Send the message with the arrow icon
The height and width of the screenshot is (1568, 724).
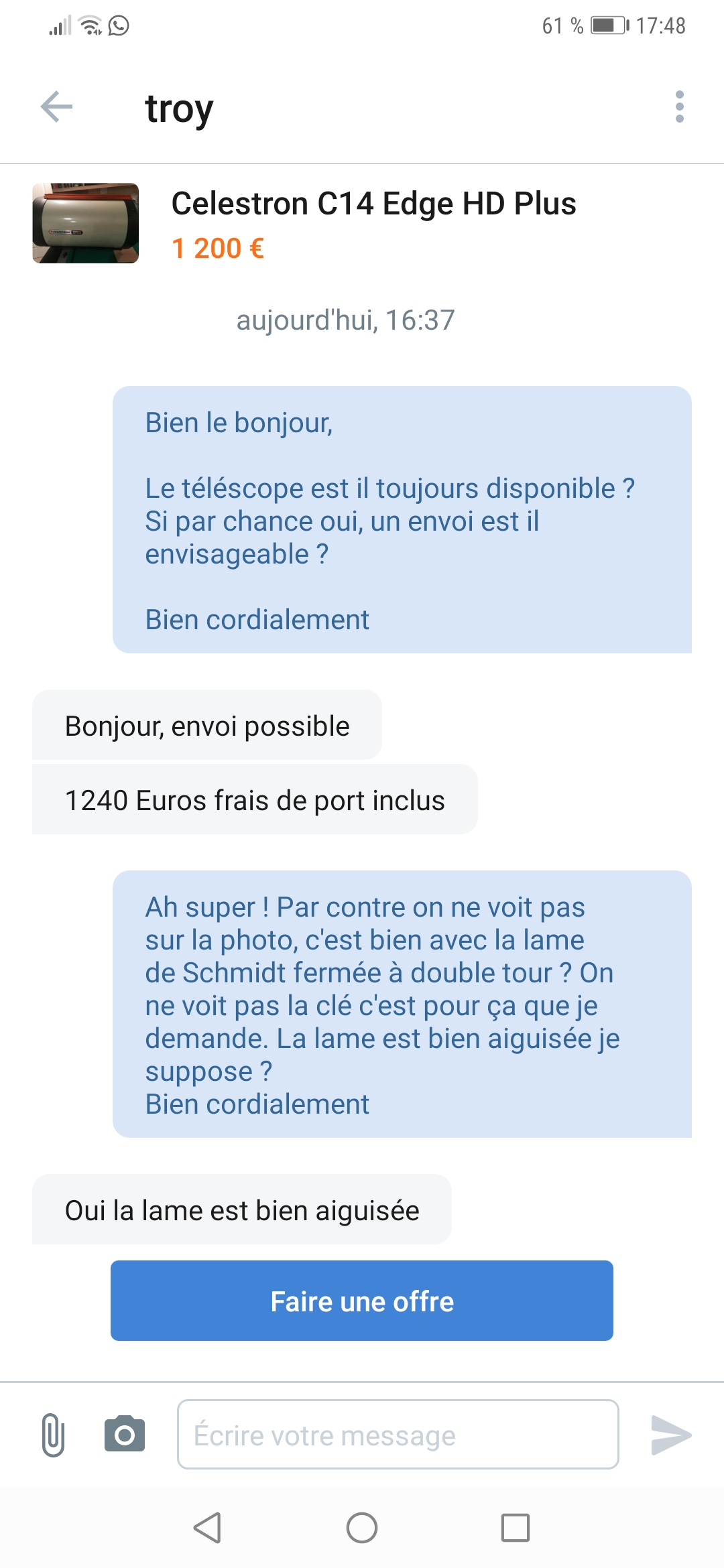coord(671,1435)
